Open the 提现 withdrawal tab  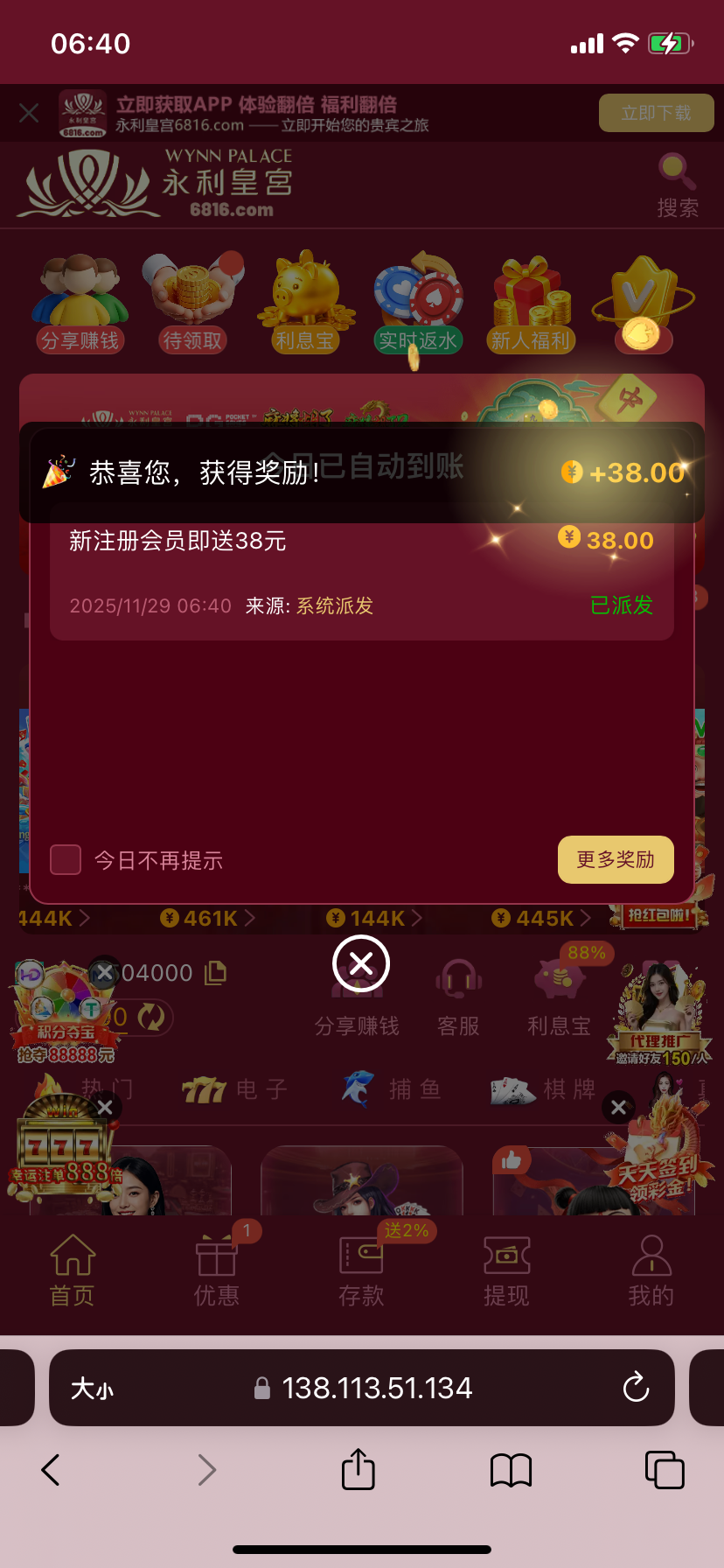point(506,1270)
